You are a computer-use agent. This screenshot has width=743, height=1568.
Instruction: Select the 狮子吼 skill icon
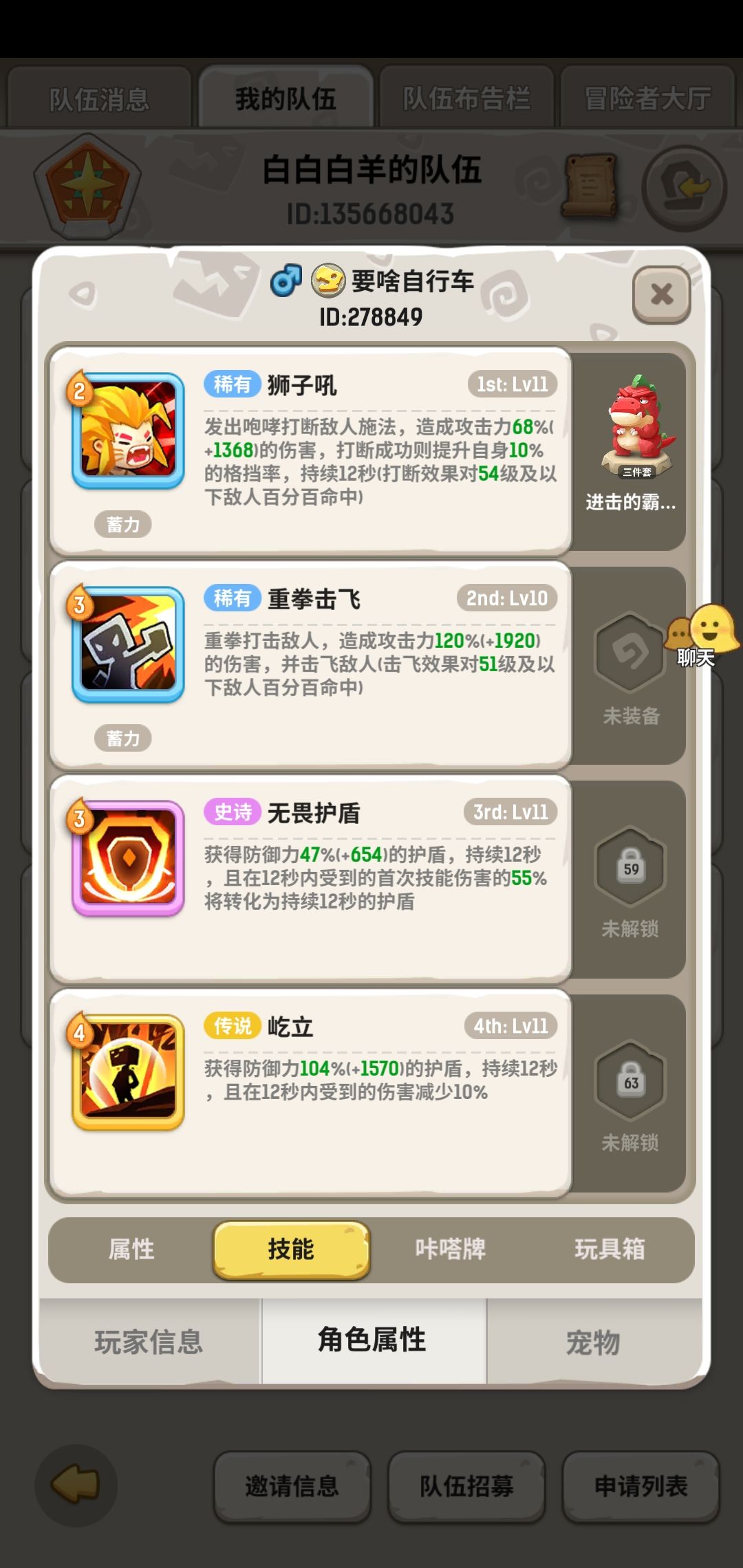126,430
